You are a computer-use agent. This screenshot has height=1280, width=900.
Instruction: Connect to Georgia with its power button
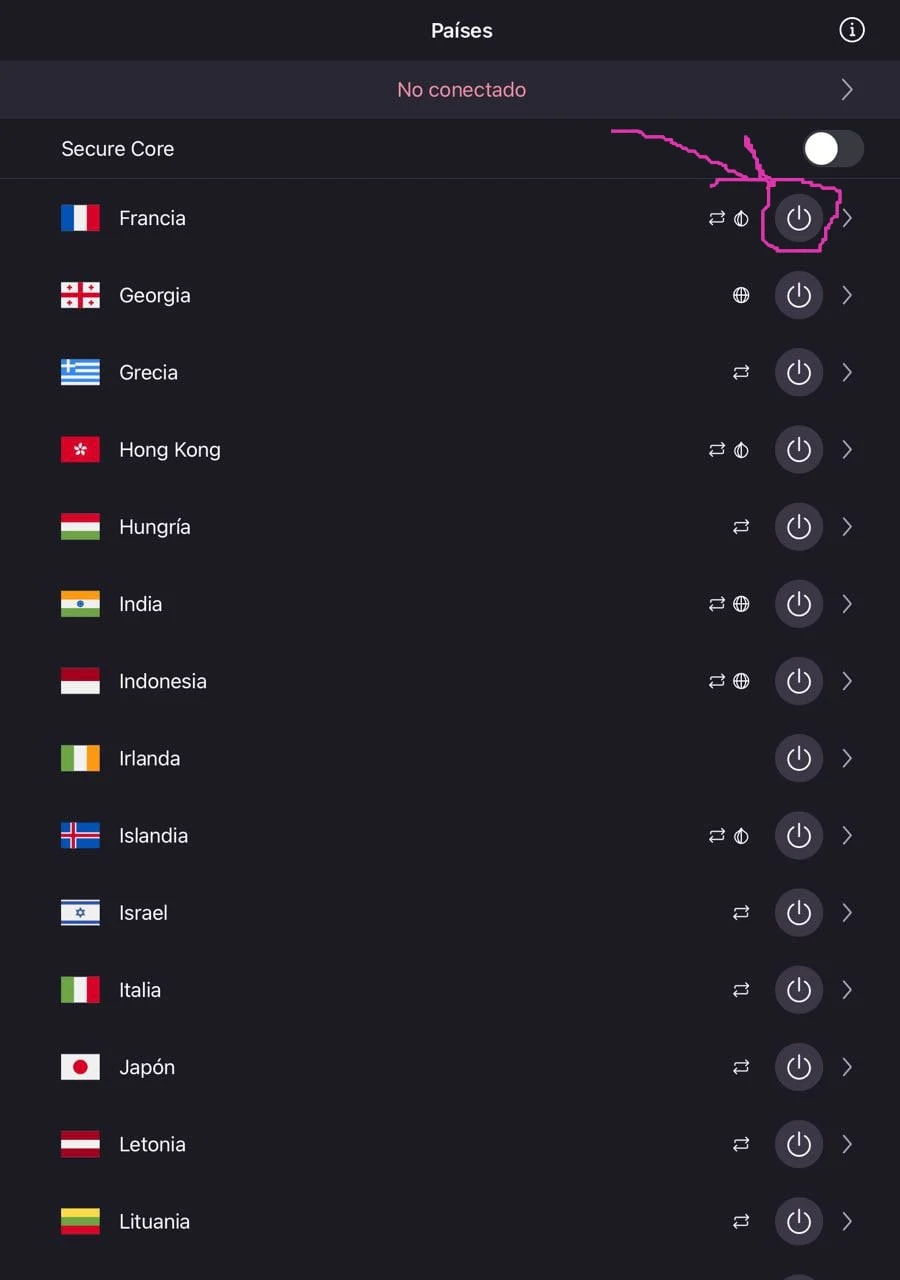pyautogui.click(x=798, y=295)
